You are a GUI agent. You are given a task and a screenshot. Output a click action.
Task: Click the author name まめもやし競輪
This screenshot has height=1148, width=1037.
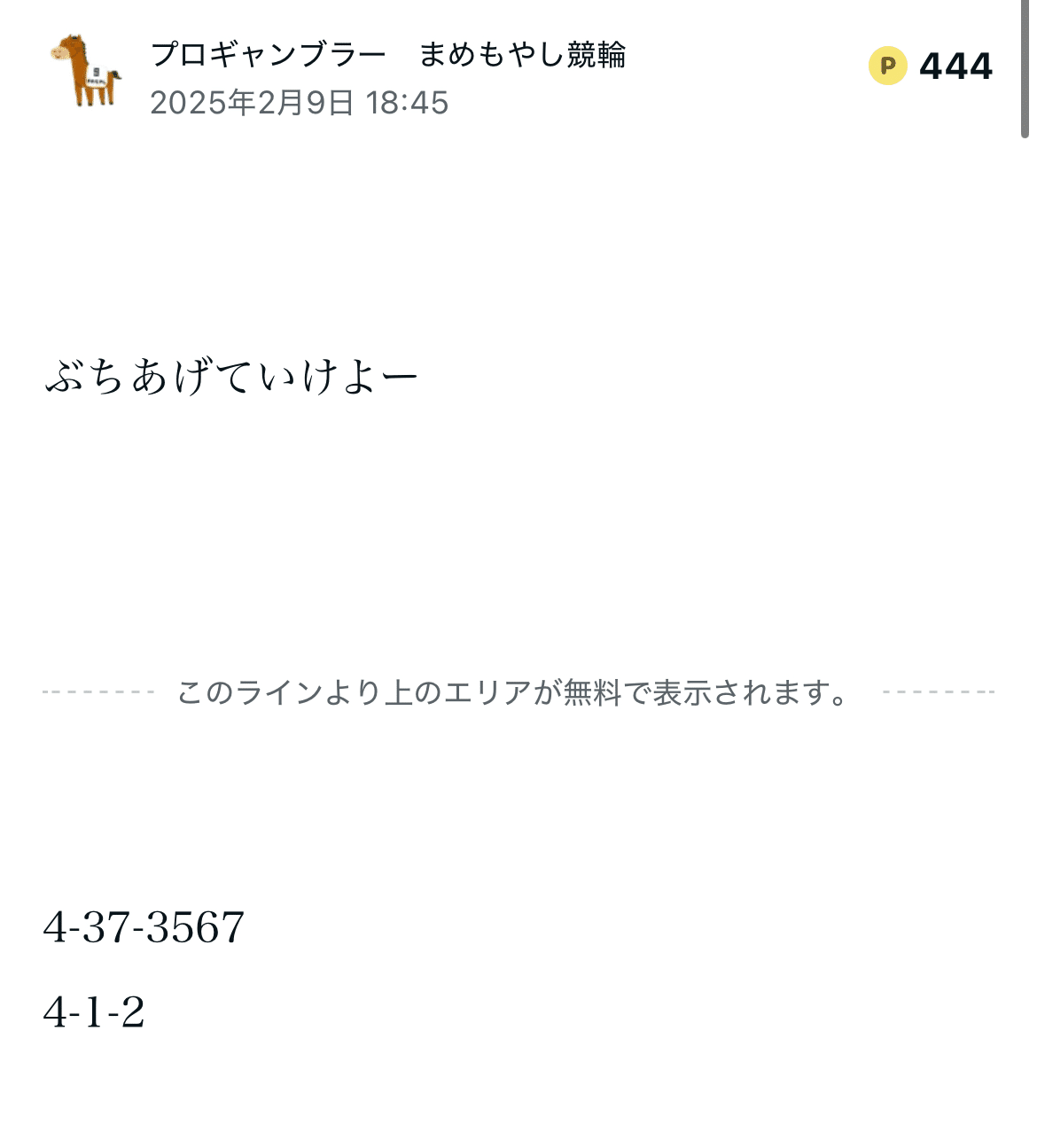tap(523, 55)
